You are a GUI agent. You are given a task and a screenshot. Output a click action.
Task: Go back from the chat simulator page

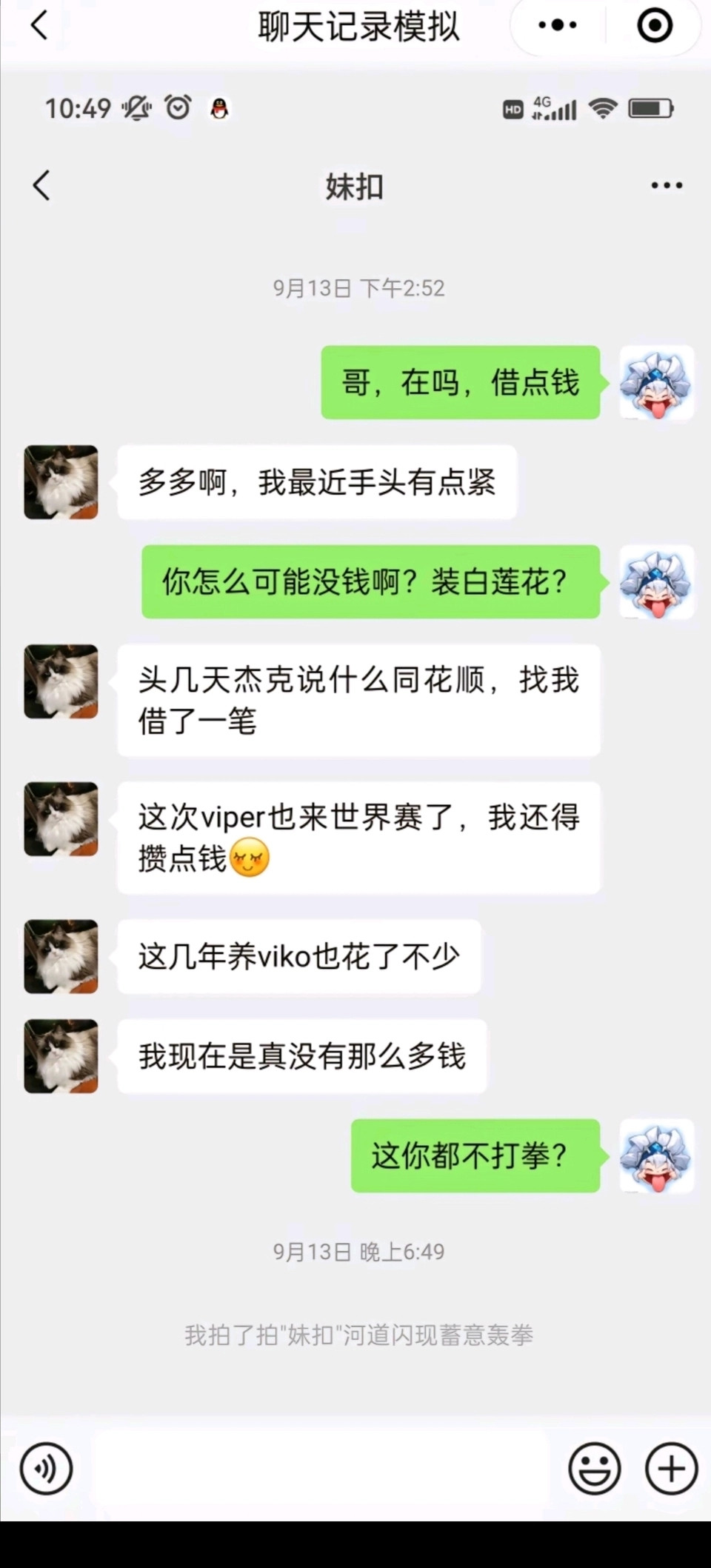click(39, 26)
